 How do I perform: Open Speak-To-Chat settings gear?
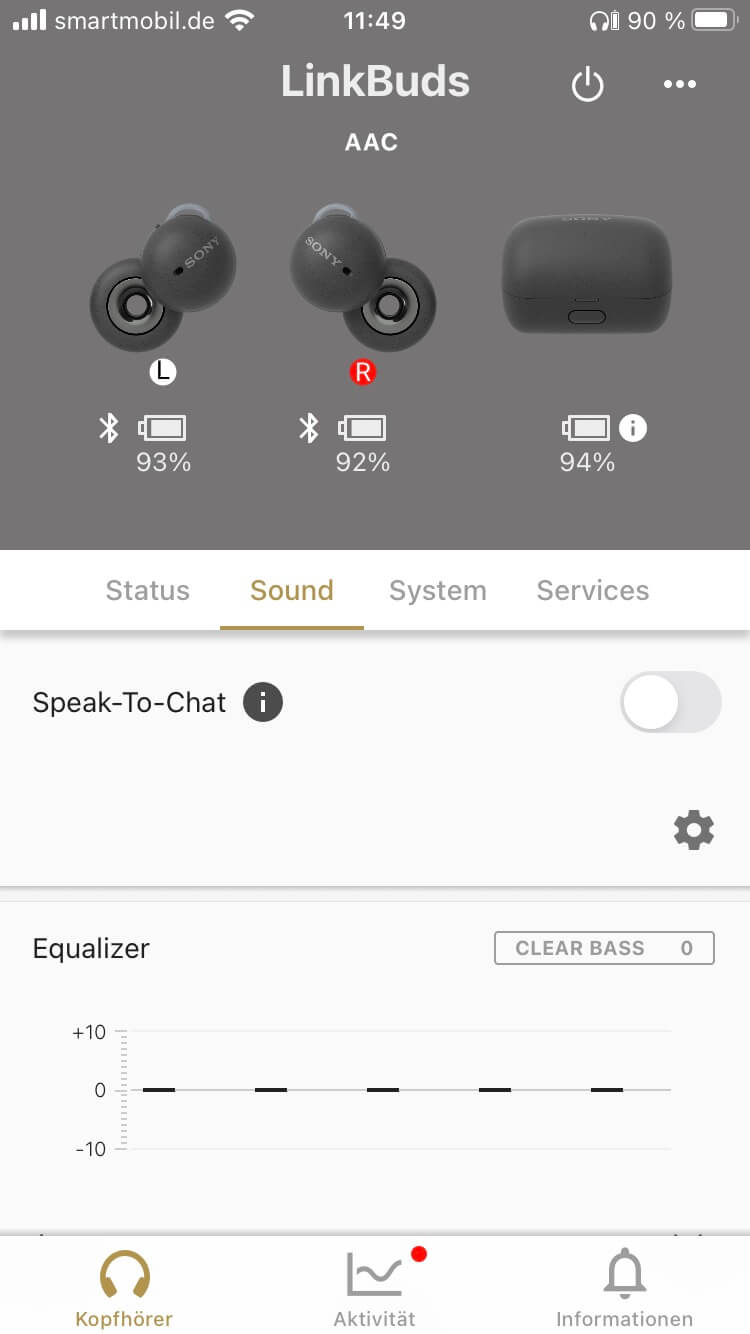coord(693,830)
